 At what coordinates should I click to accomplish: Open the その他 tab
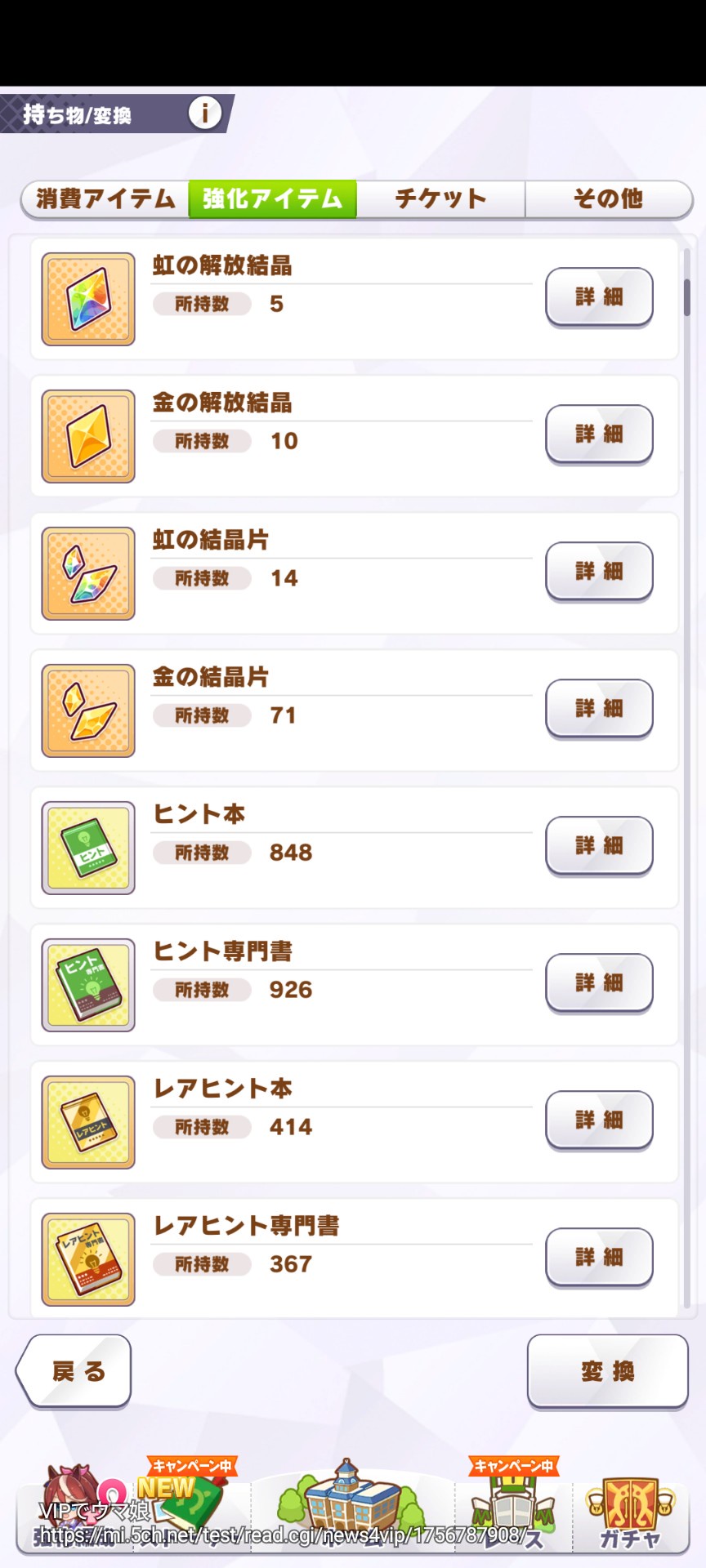coord(608,198)
